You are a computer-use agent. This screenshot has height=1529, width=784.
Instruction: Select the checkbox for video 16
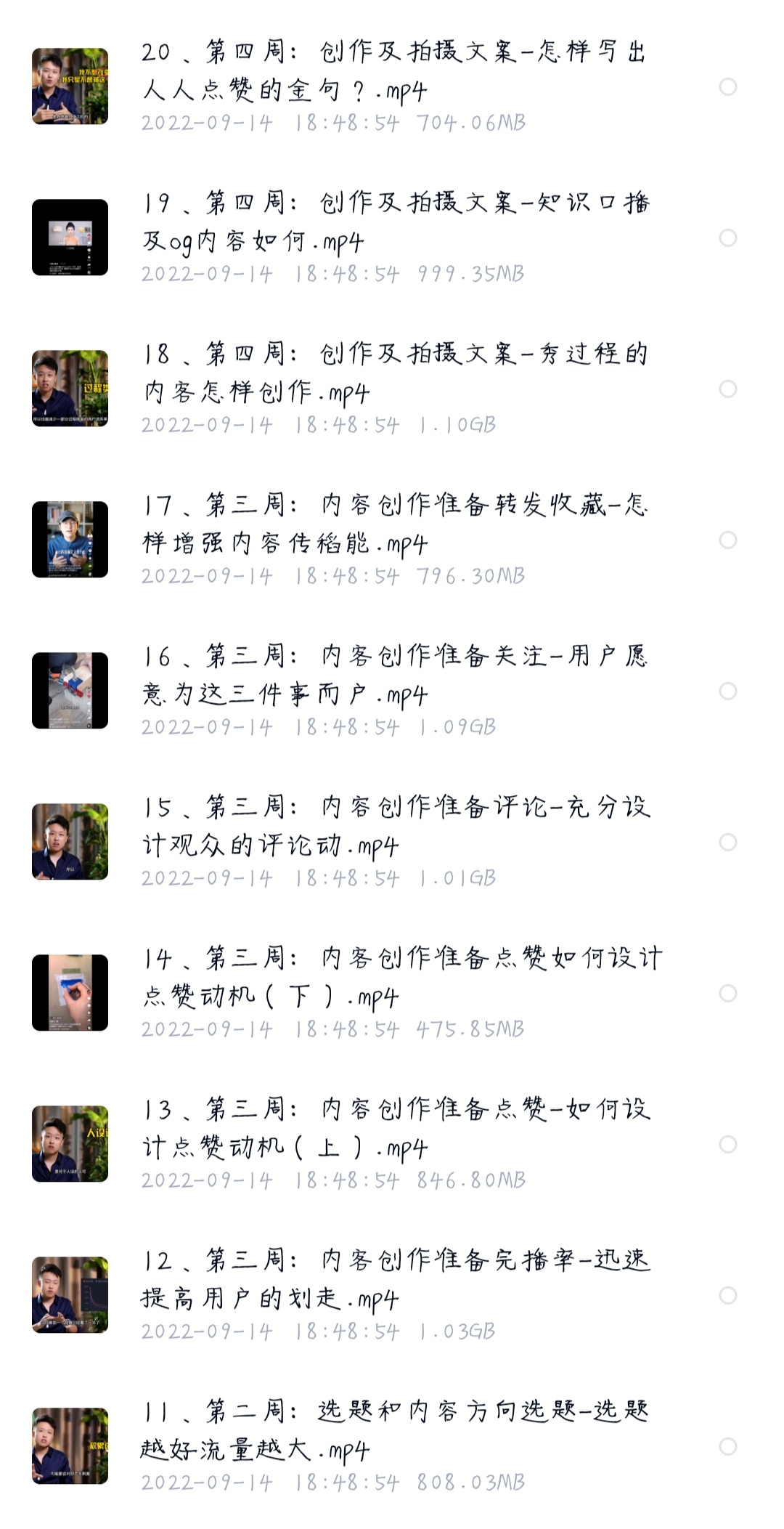(x=727, y=692)
